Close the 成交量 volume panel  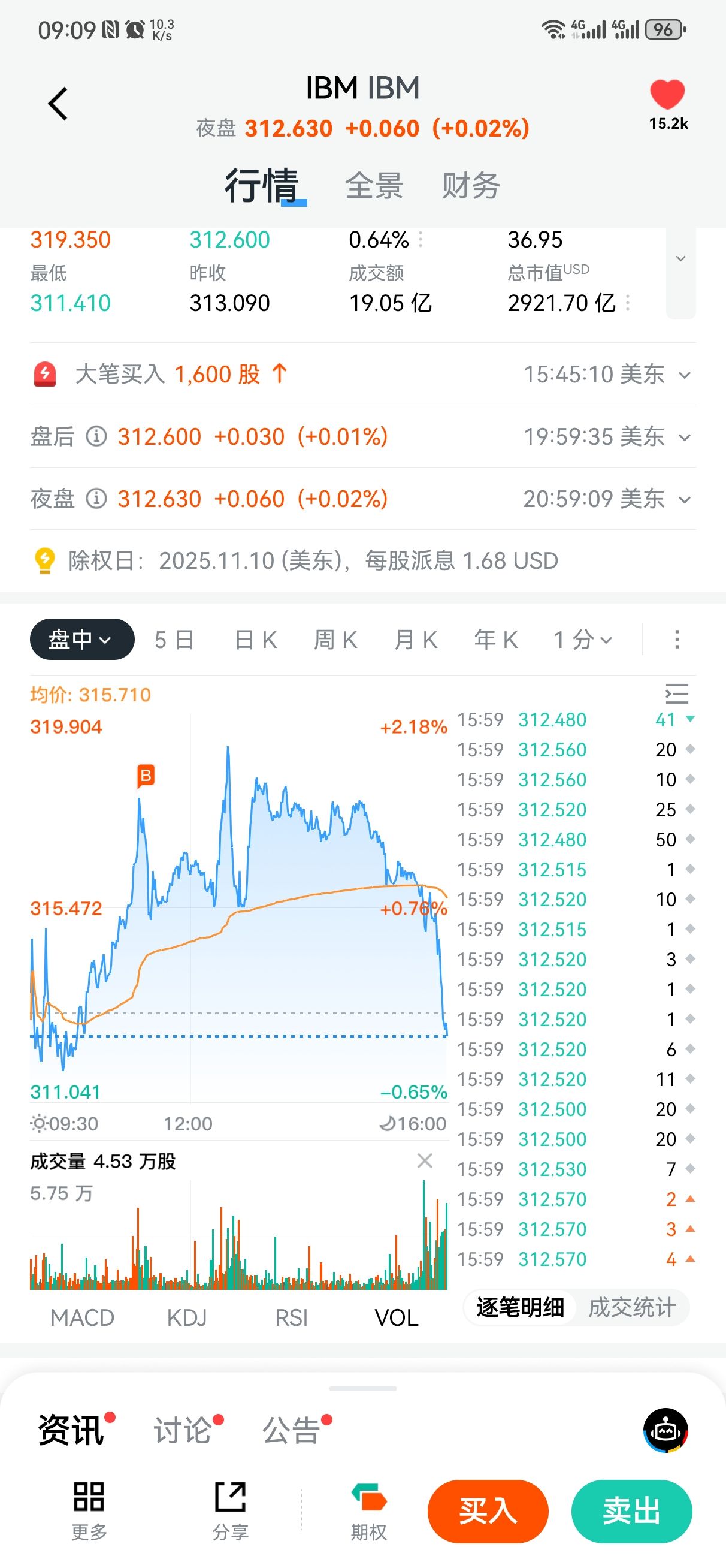[x=425, y=1161]
